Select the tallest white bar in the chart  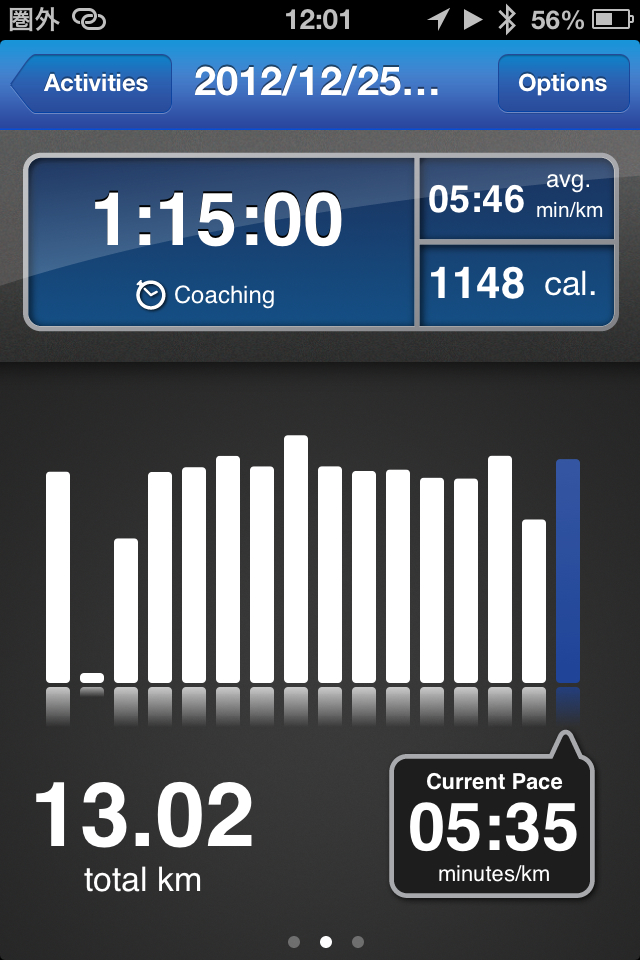[x=296, y=560]
